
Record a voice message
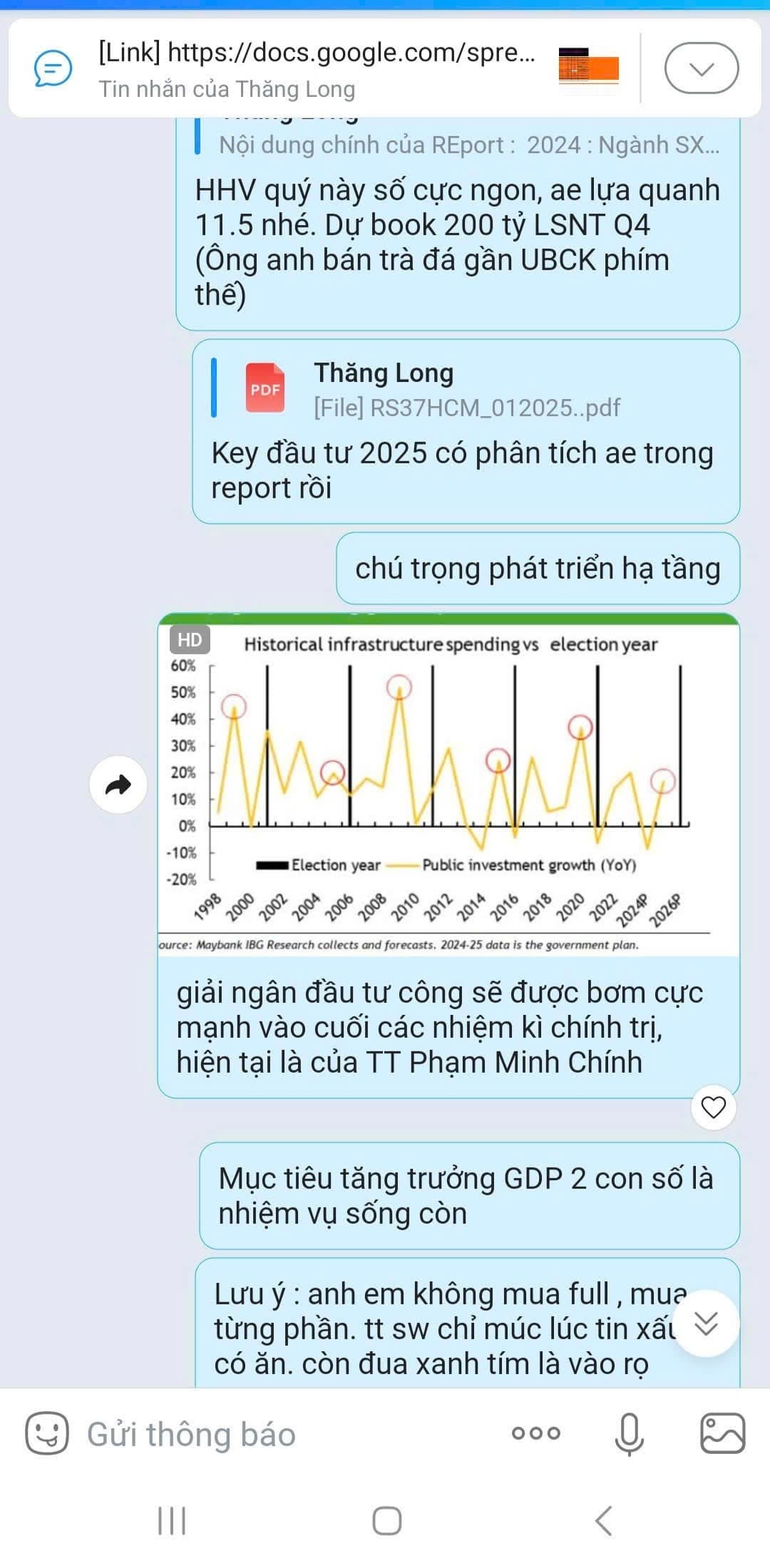coord(630,1433)
